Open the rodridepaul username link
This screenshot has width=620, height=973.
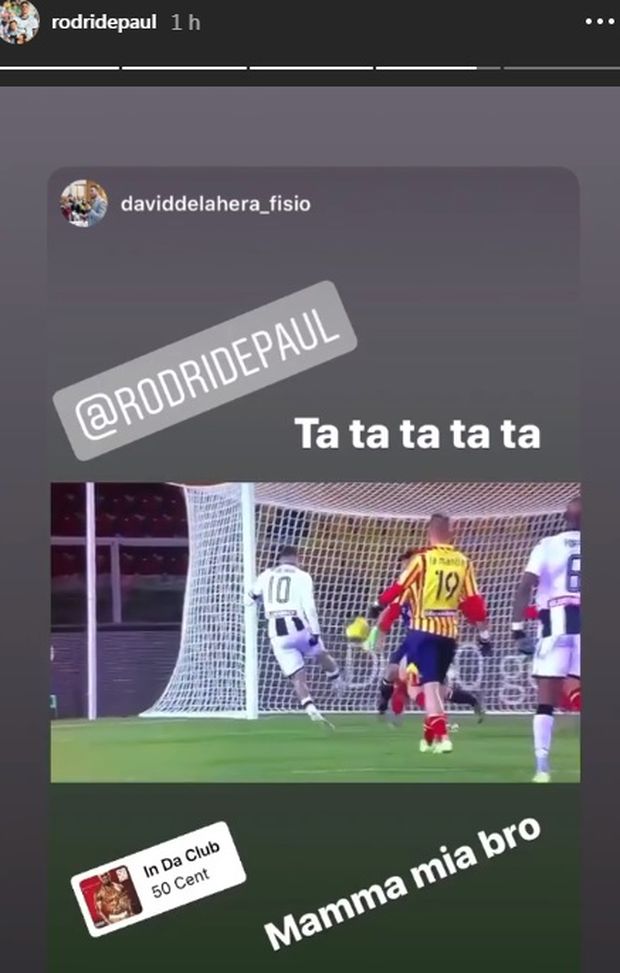coord(104,22)
